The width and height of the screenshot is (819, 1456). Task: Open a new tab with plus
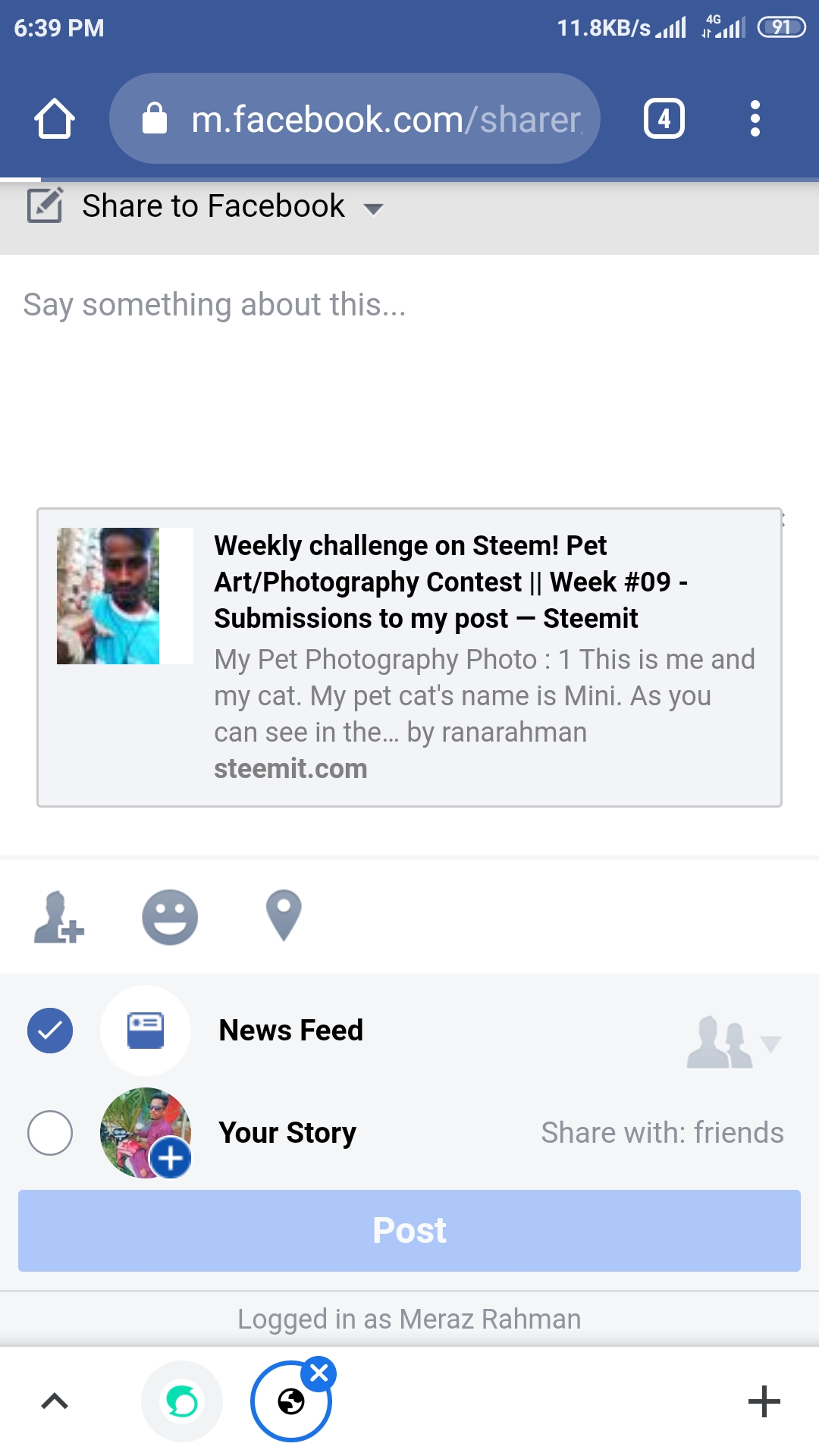[x=764, y=1401]
